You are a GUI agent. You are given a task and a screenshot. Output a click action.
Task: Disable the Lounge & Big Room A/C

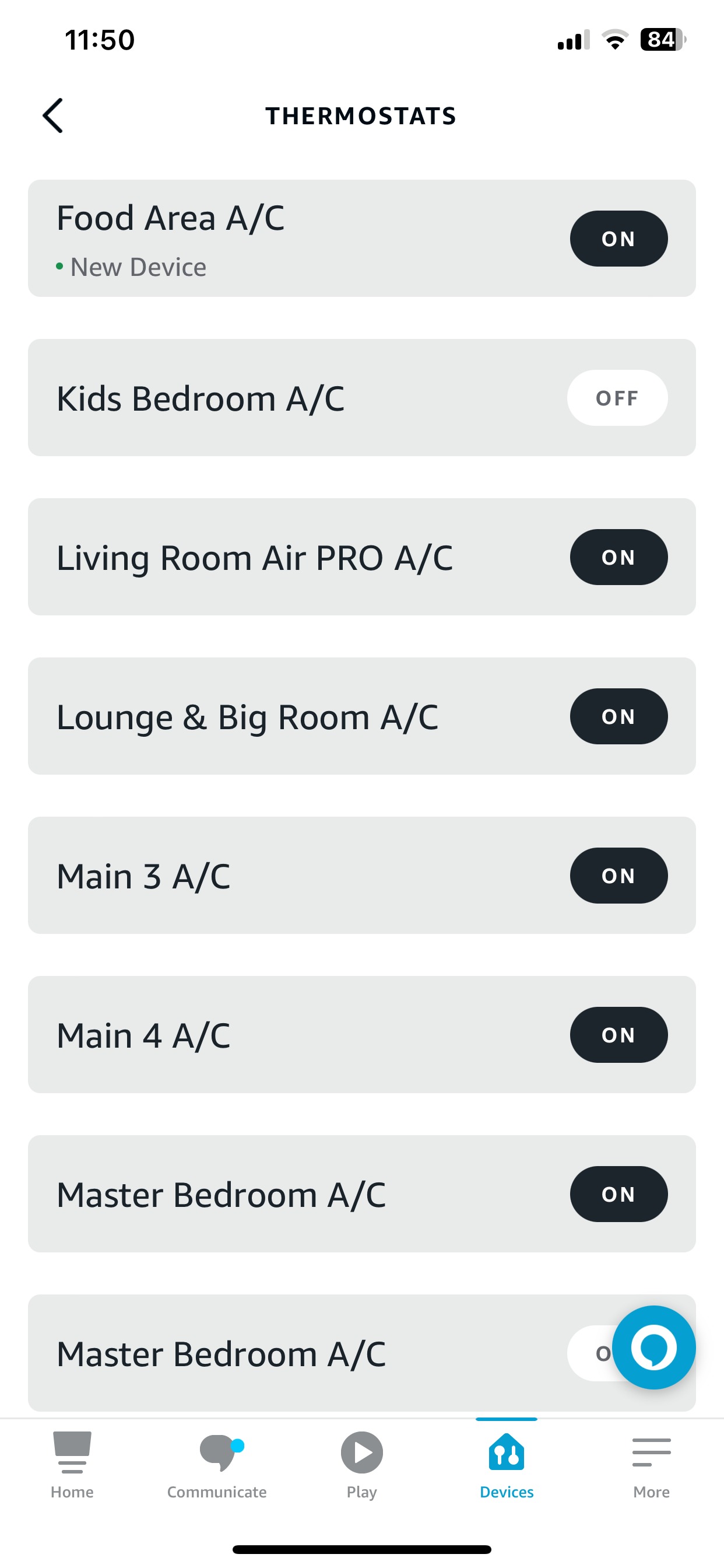[x=618, y=716]
